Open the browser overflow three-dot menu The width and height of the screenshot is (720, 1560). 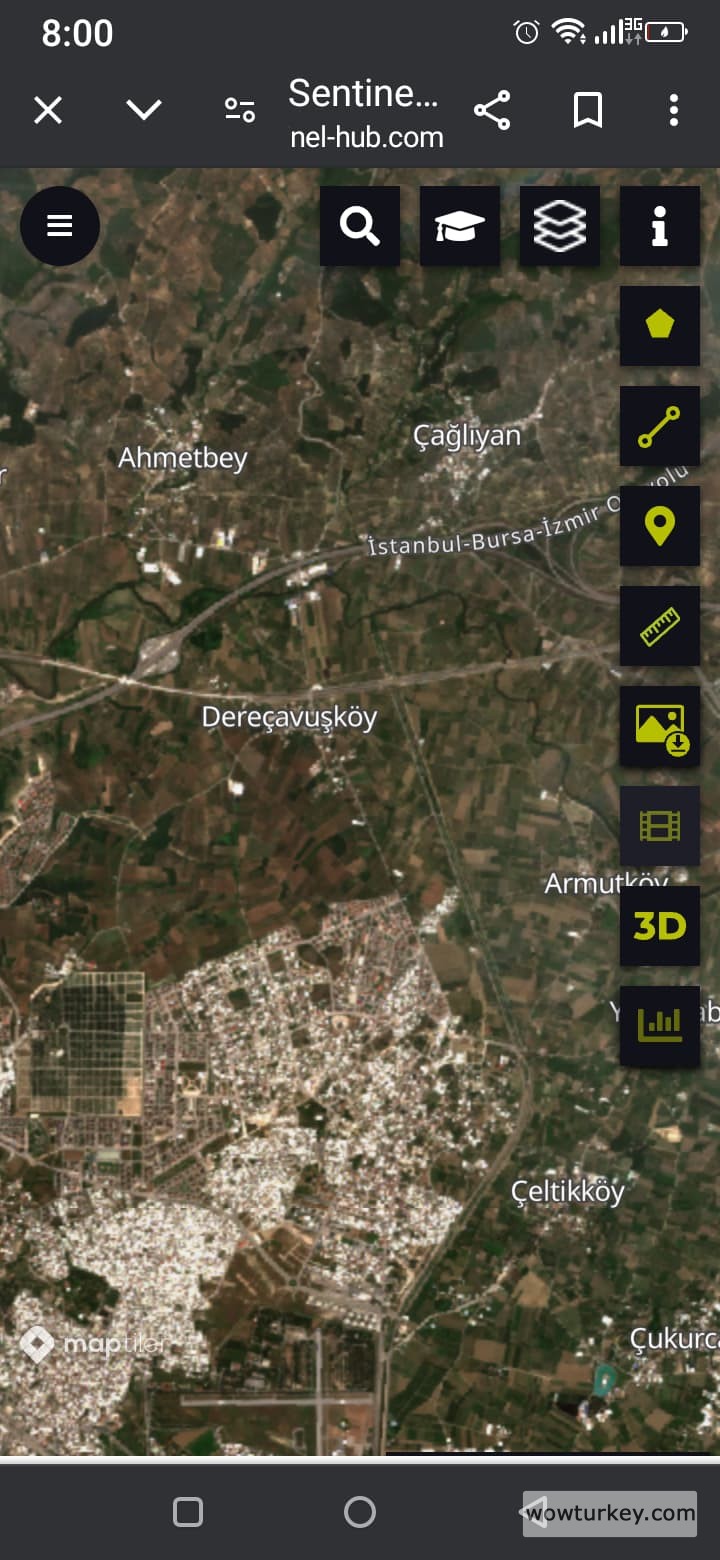pos(673,110)
